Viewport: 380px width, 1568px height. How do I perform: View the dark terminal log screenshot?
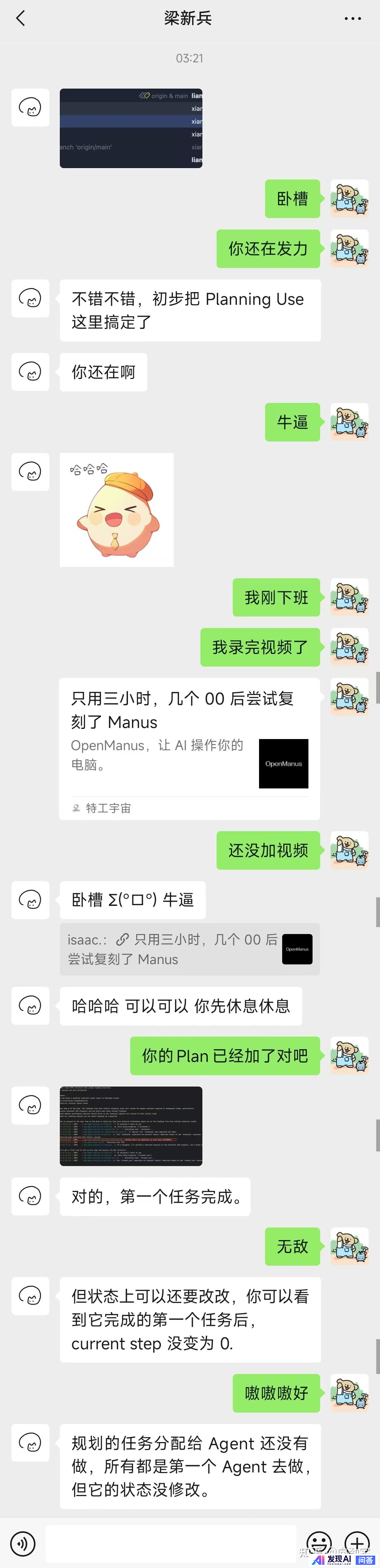[131, 1126]
